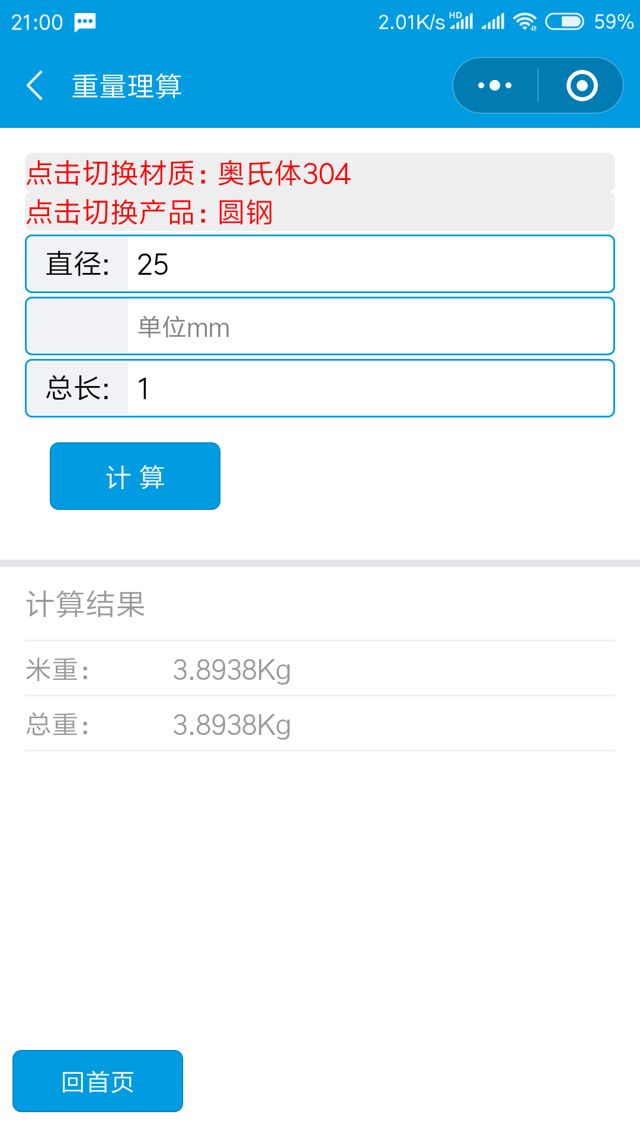The height and width of the screenshot is (1137, 640).
Task: Tap the 计算 calculate button
Action: [x=135, y=477]
